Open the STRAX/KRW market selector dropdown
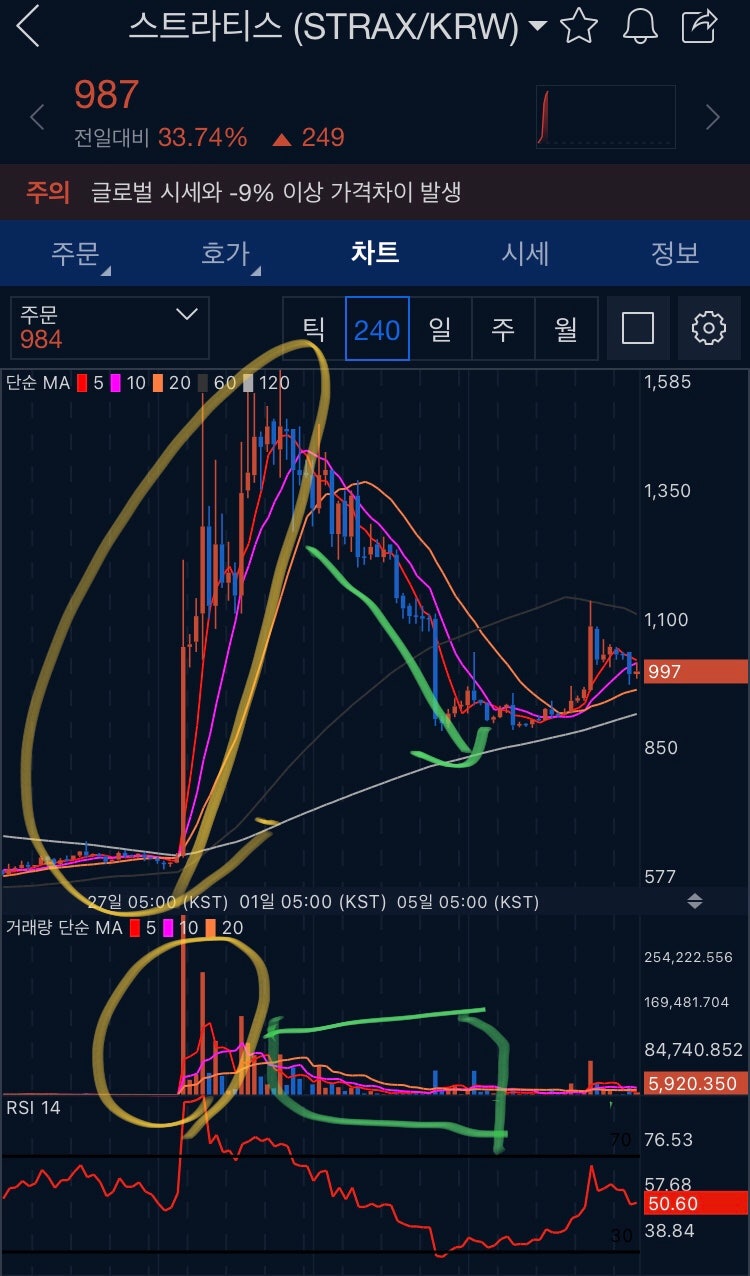750x1276 pixels. tap(538, 27)
